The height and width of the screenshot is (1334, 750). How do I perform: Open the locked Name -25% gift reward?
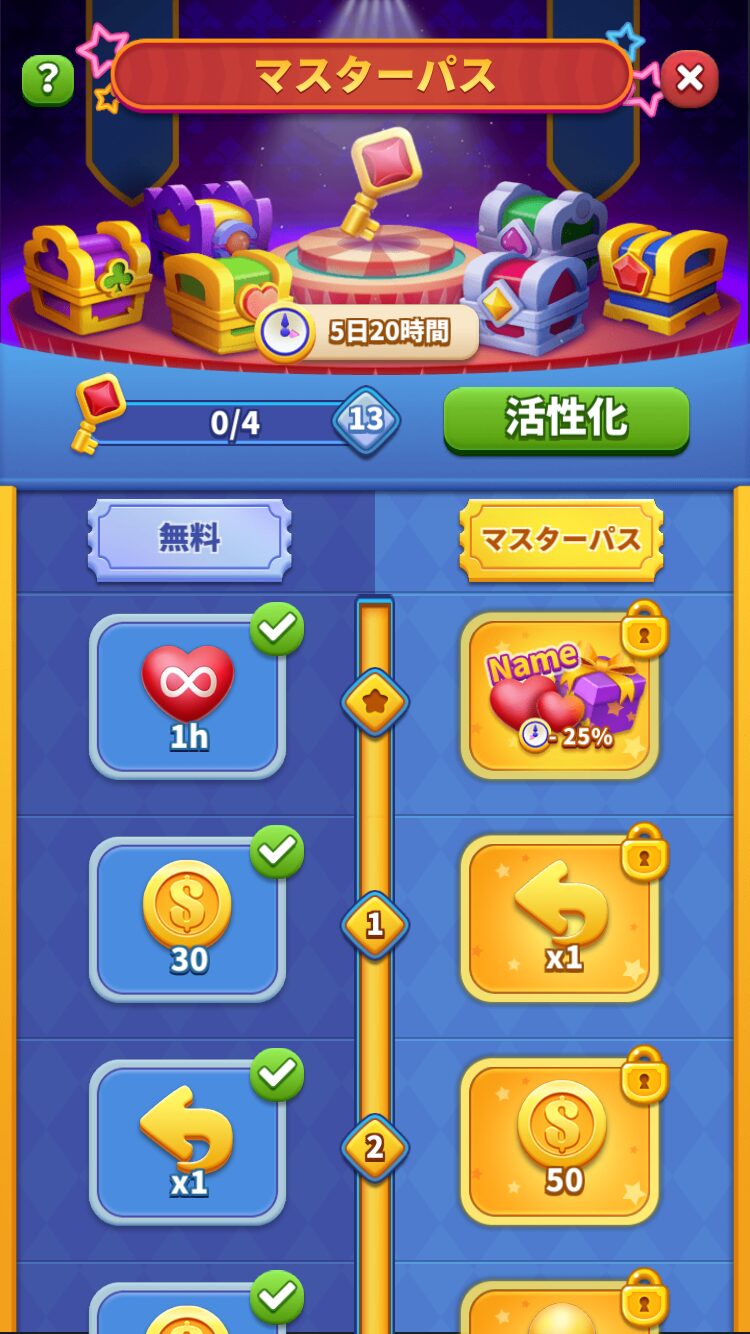tap(560, 697)
